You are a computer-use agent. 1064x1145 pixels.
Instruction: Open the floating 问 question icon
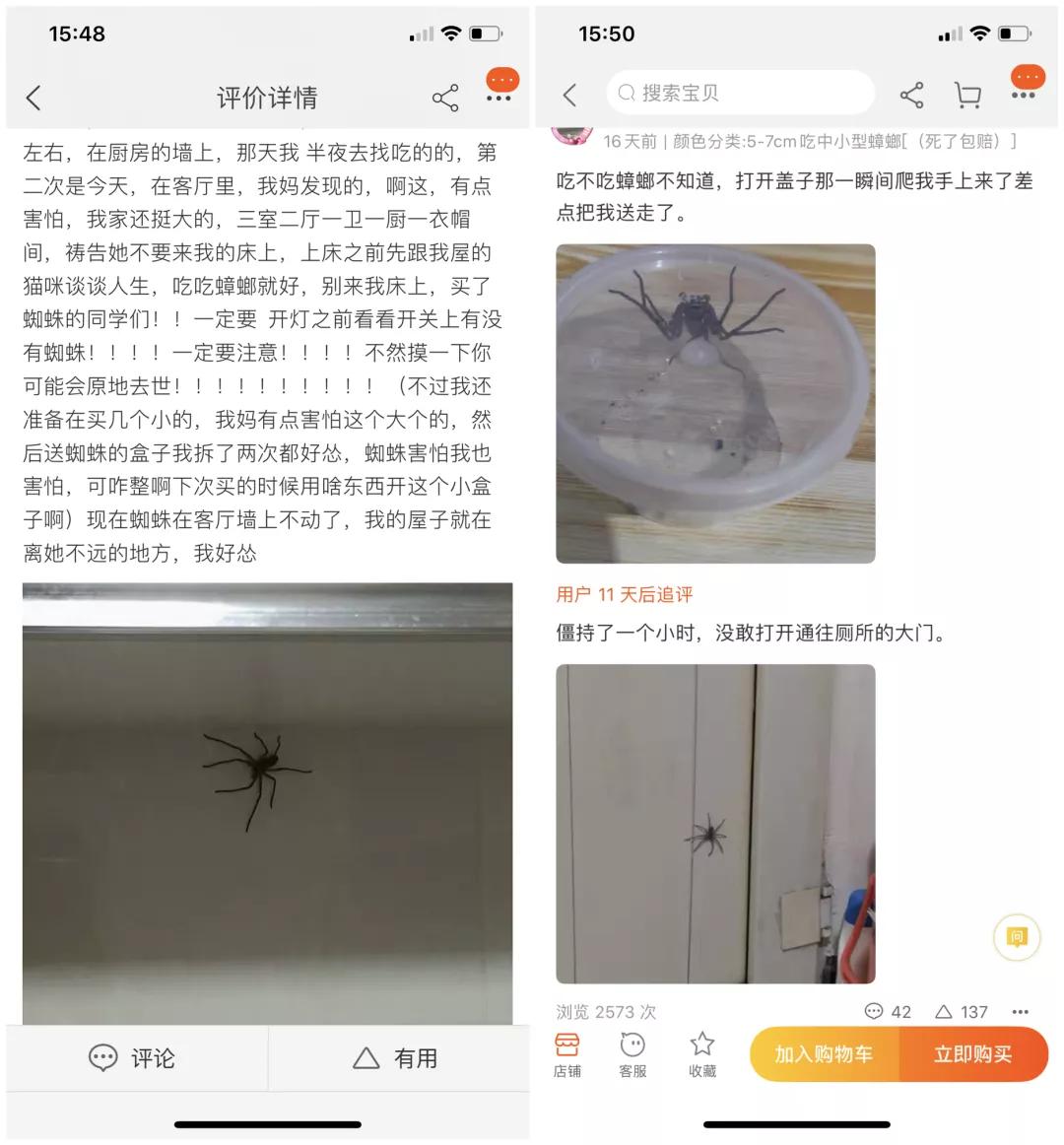point(1018,938)
